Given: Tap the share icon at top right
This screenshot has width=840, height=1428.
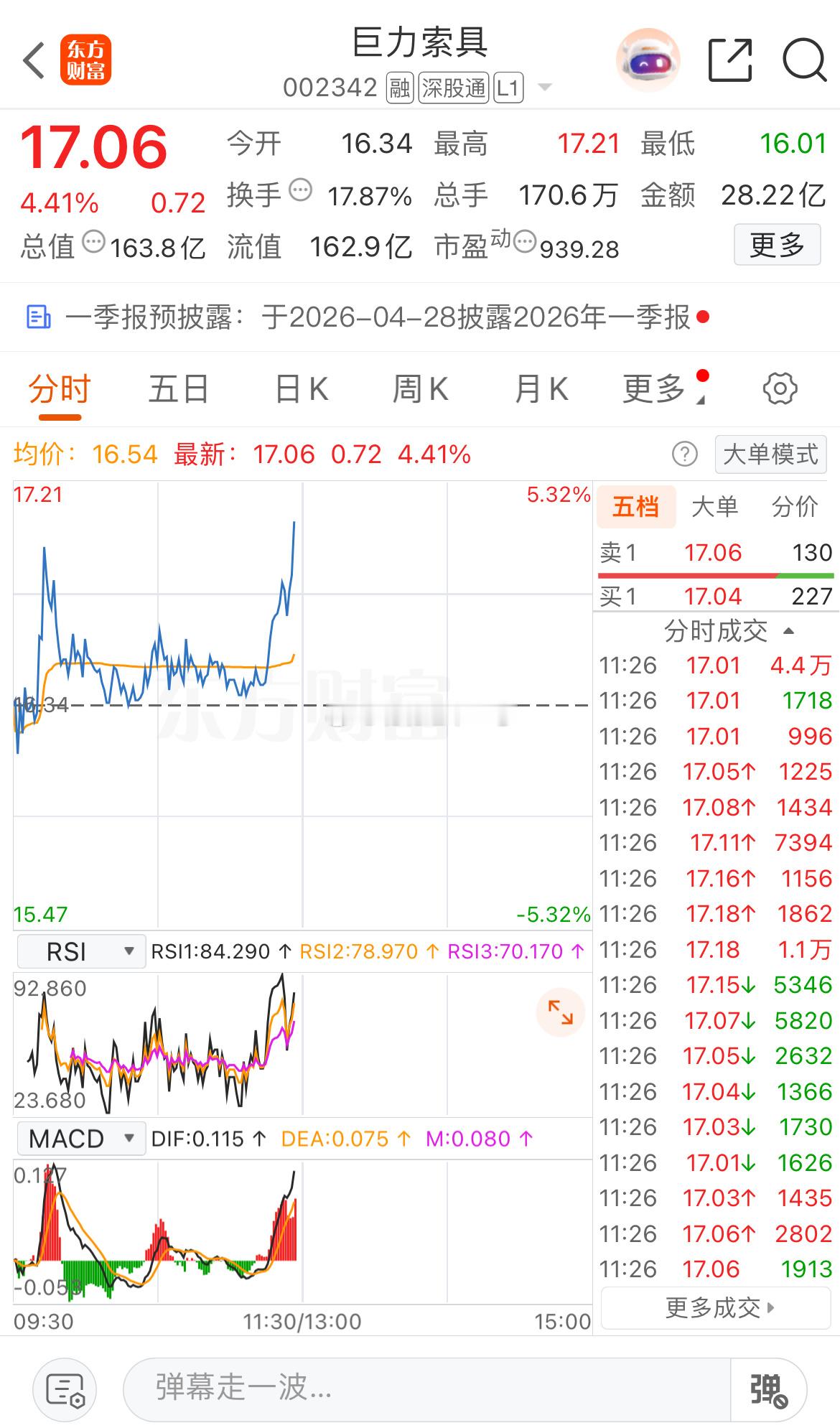Looking at the screenshot, I should [x=731, y=60].
